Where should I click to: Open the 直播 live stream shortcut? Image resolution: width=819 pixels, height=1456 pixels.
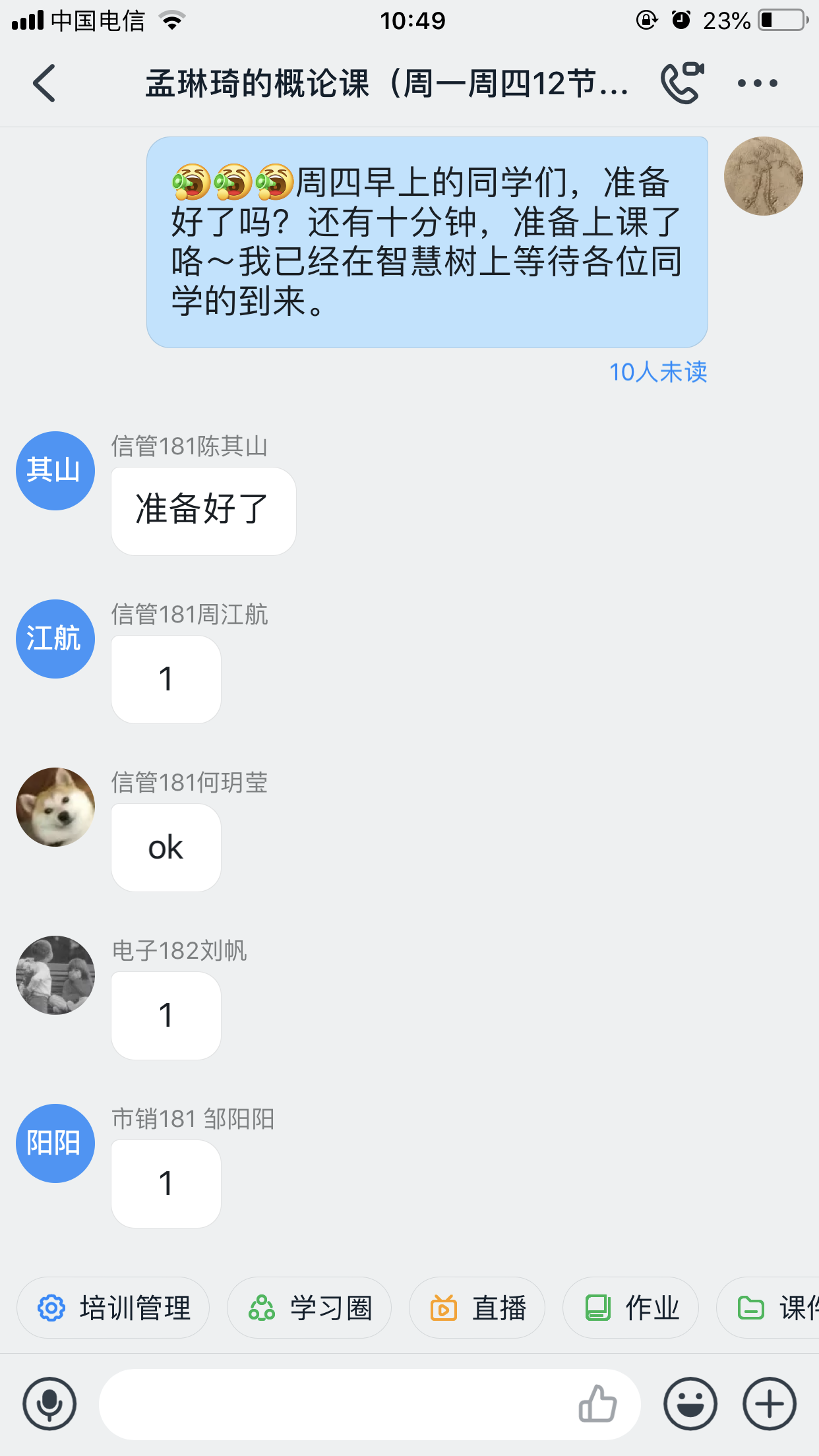[477, 1308]
